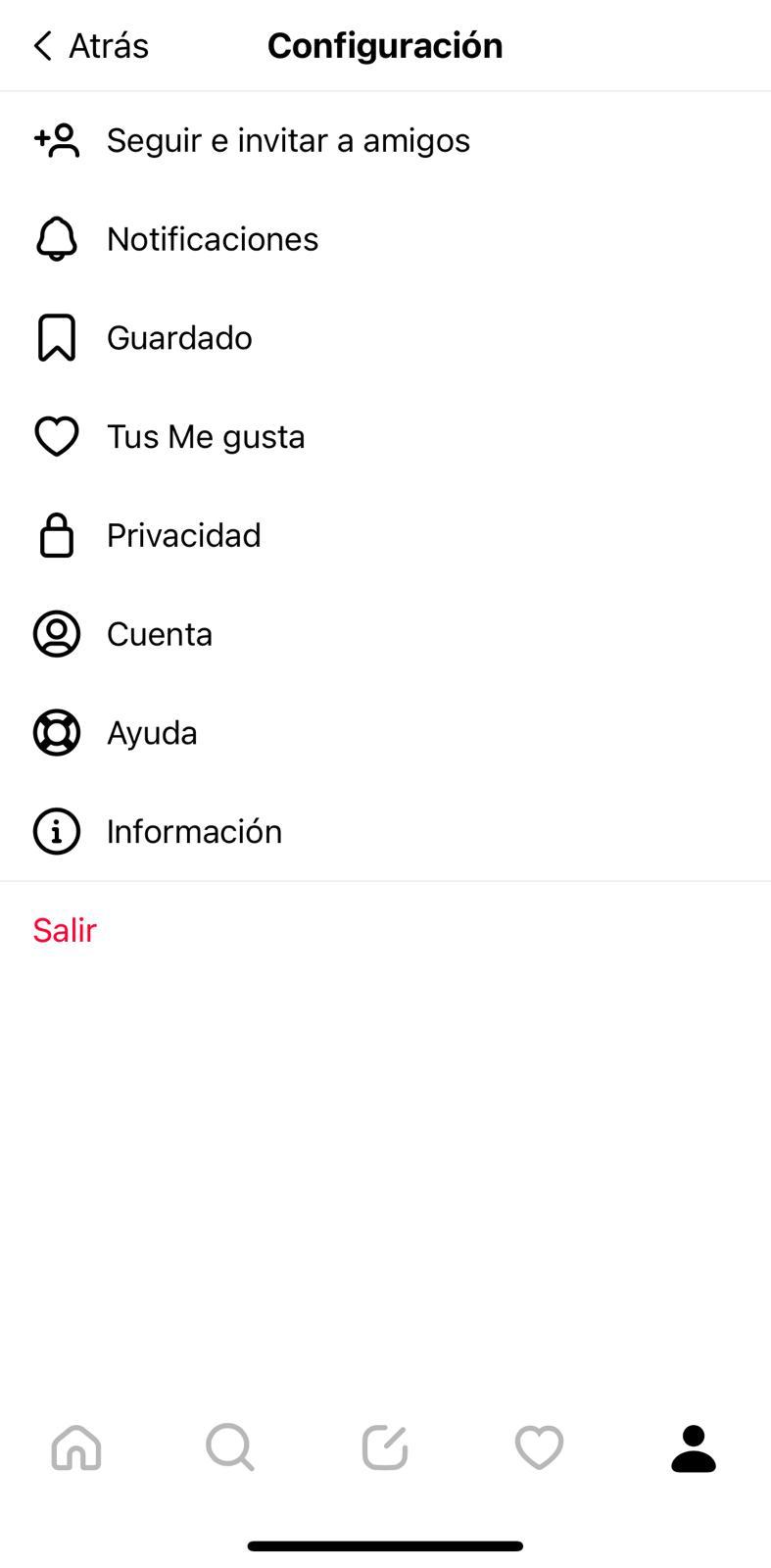Open the Notificaciones settings entry
The width and height of the screenshot is (771, 1568).
click(212, 238)
